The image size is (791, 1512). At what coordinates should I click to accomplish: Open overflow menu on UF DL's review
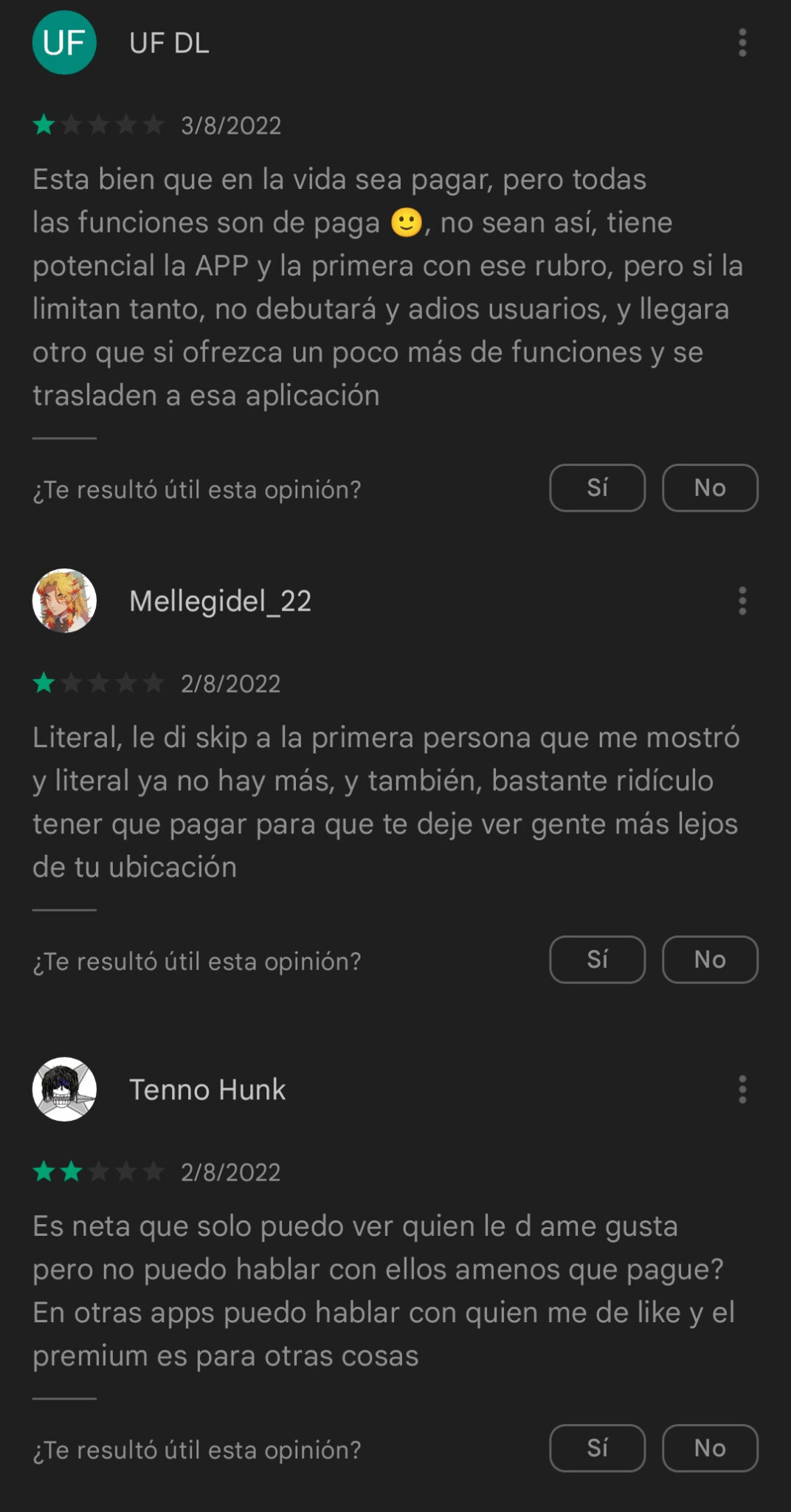click(x=742, y=43)
